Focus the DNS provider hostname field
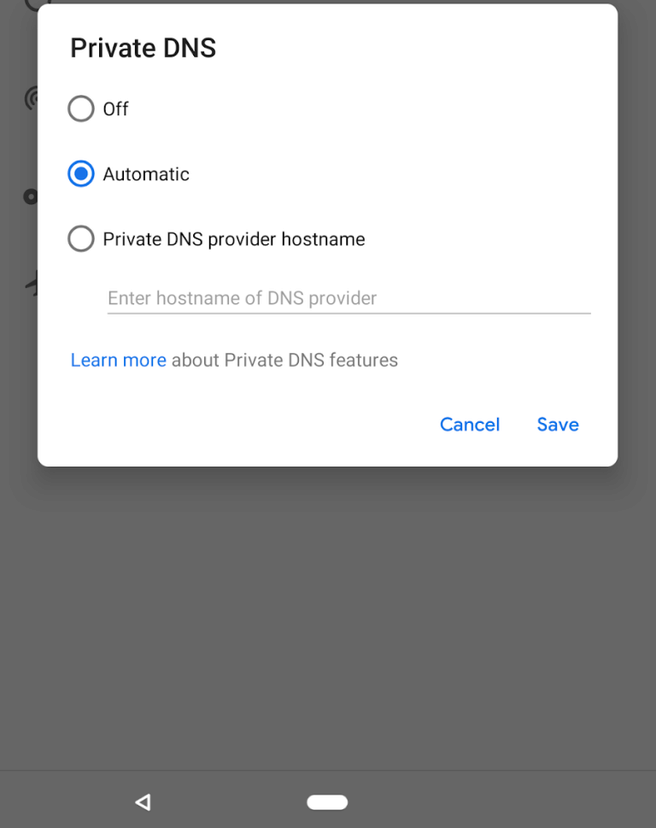This screenshot has height=828, width=656. click(348, 298)
